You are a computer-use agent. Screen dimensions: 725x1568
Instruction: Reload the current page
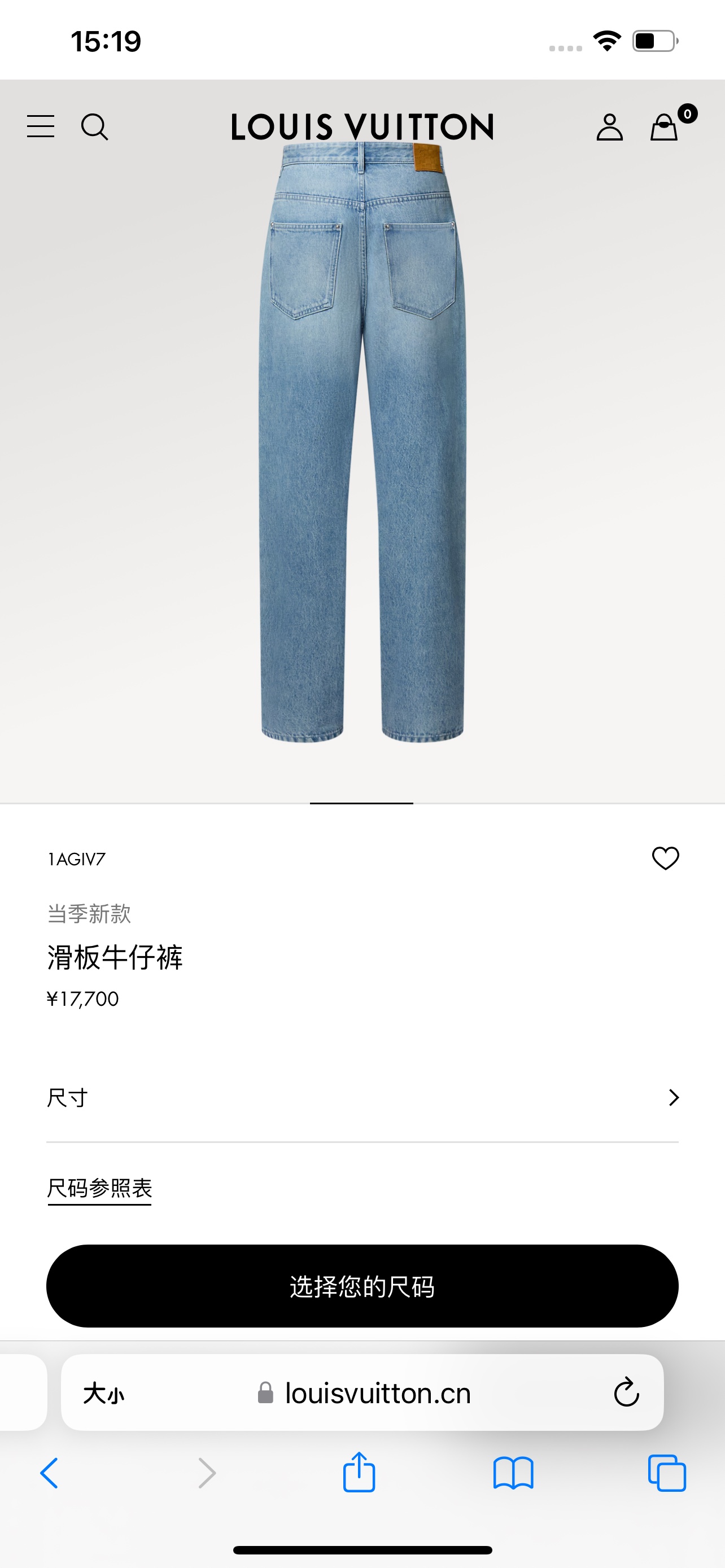tap(626, 1392)
